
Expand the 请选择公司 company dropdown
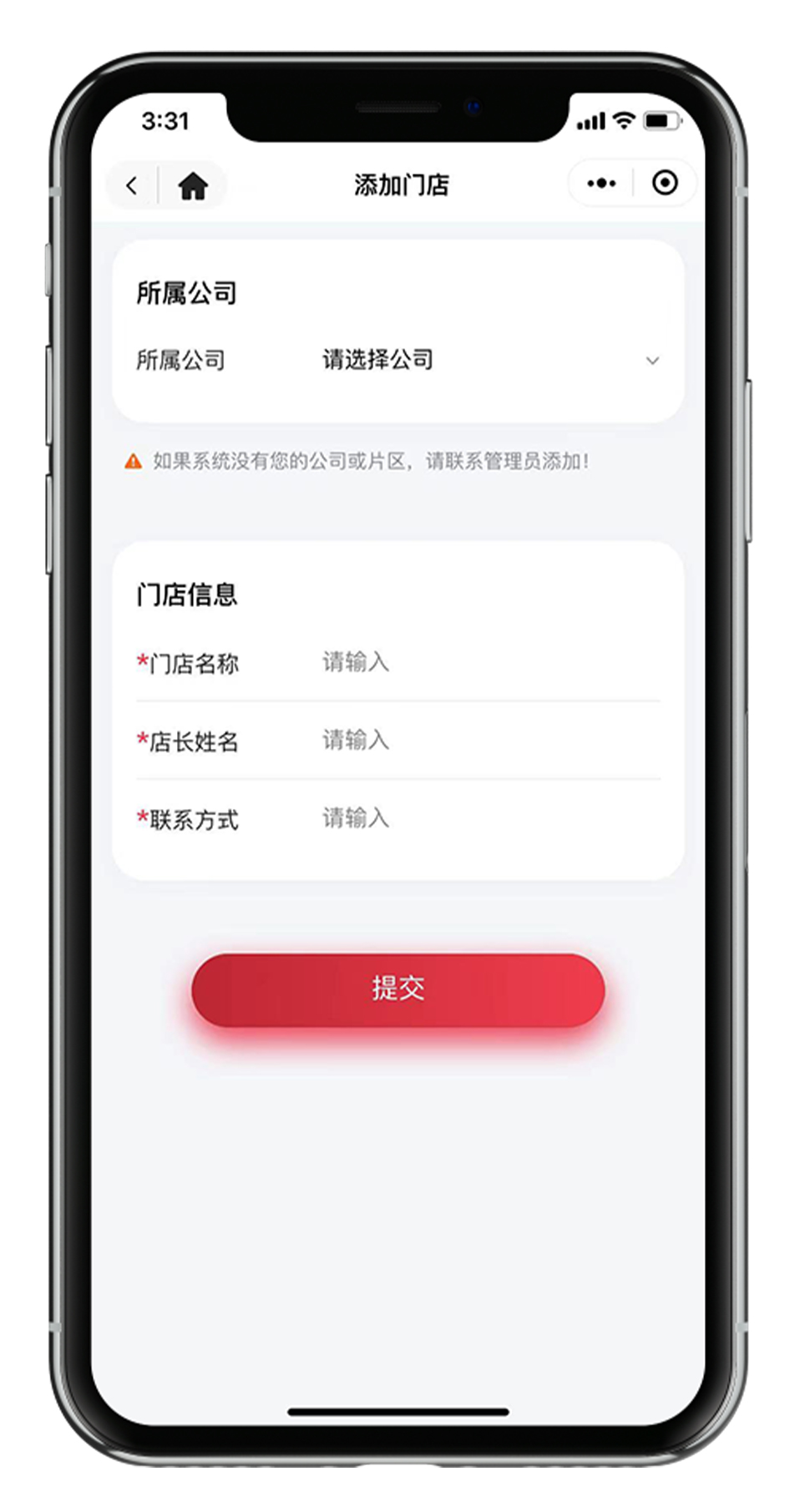click(x=489, y=361)
